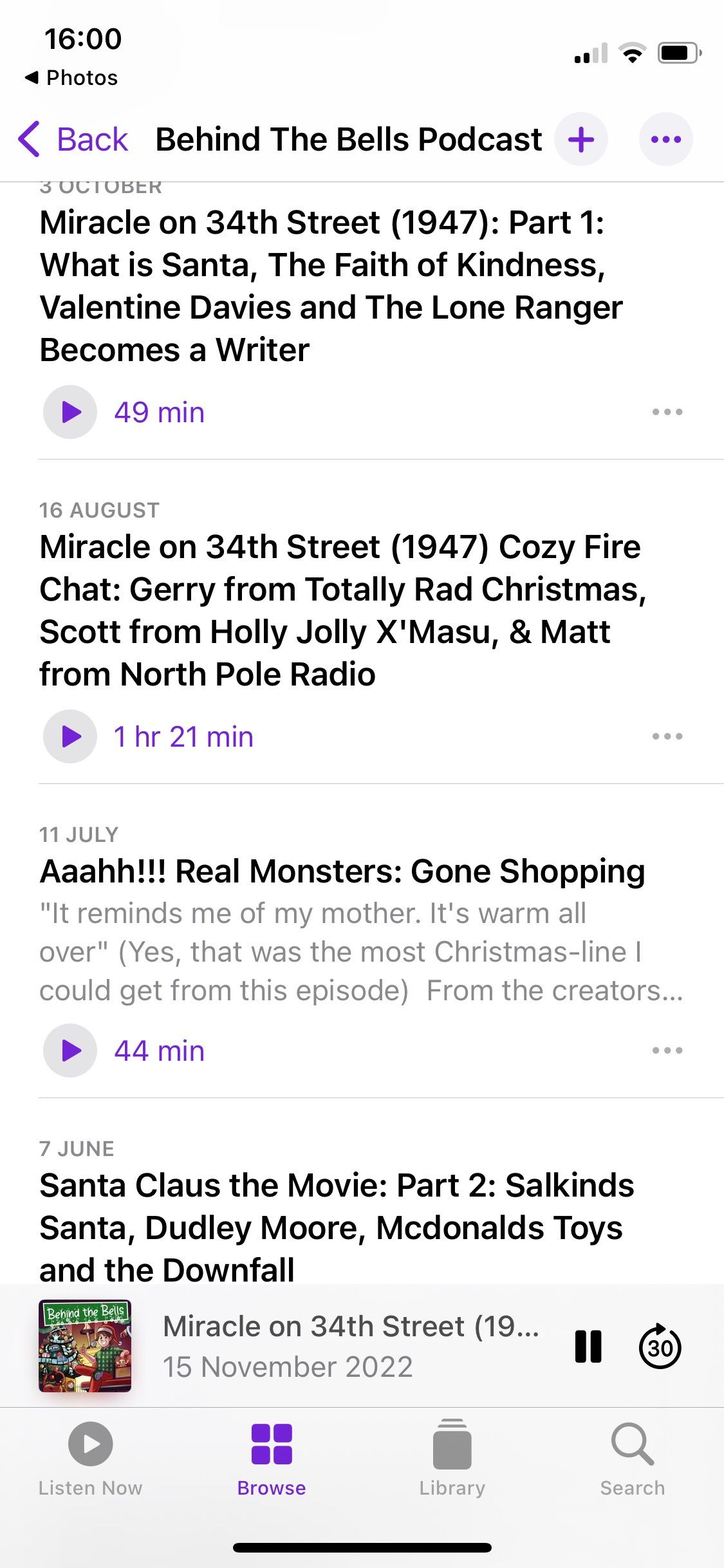The width and height of the screenshot is (724, 1568).
Task: Play Aaahh!!! Real Monsters: Gone Shopping
Action: tap(70, 1050)
